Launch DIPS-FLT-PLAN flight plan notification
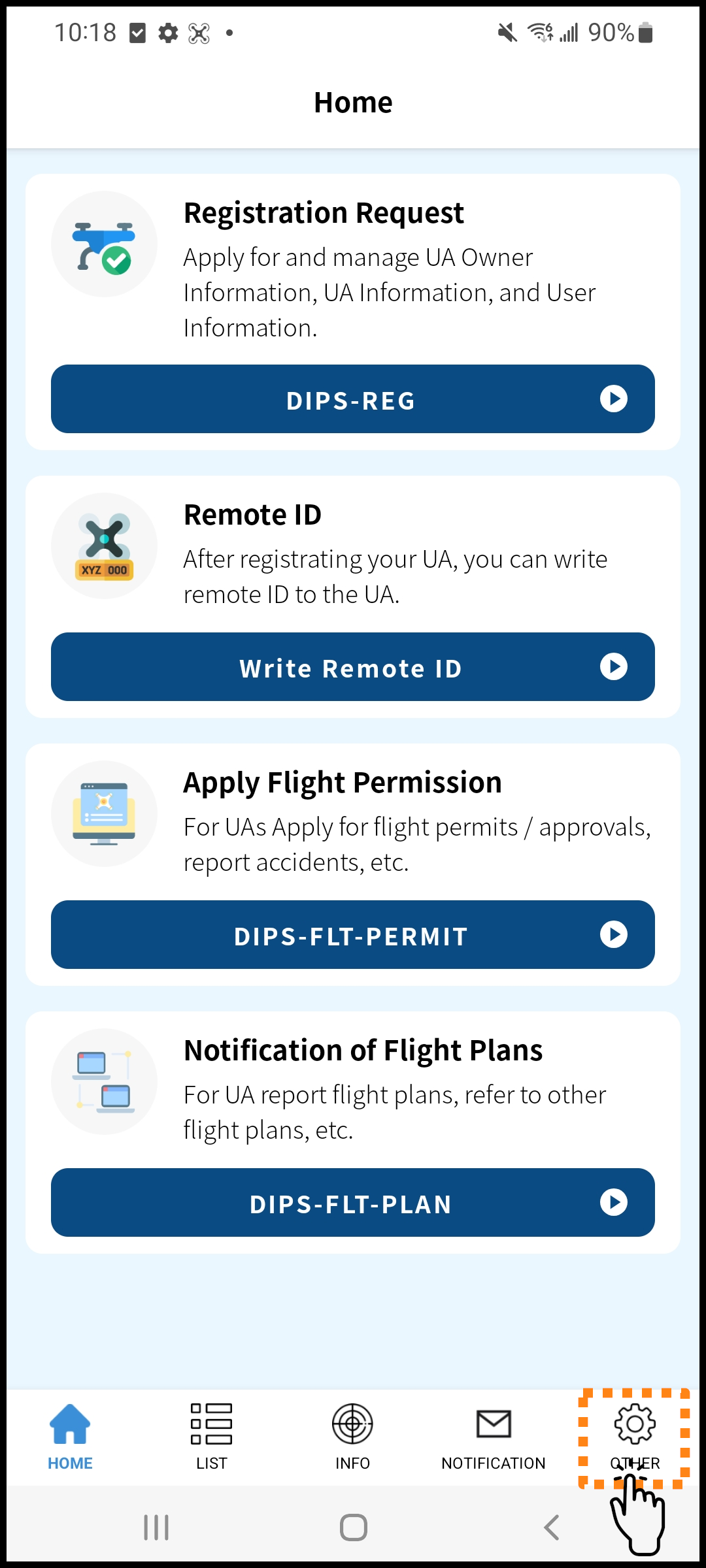 pos(353,1203)
